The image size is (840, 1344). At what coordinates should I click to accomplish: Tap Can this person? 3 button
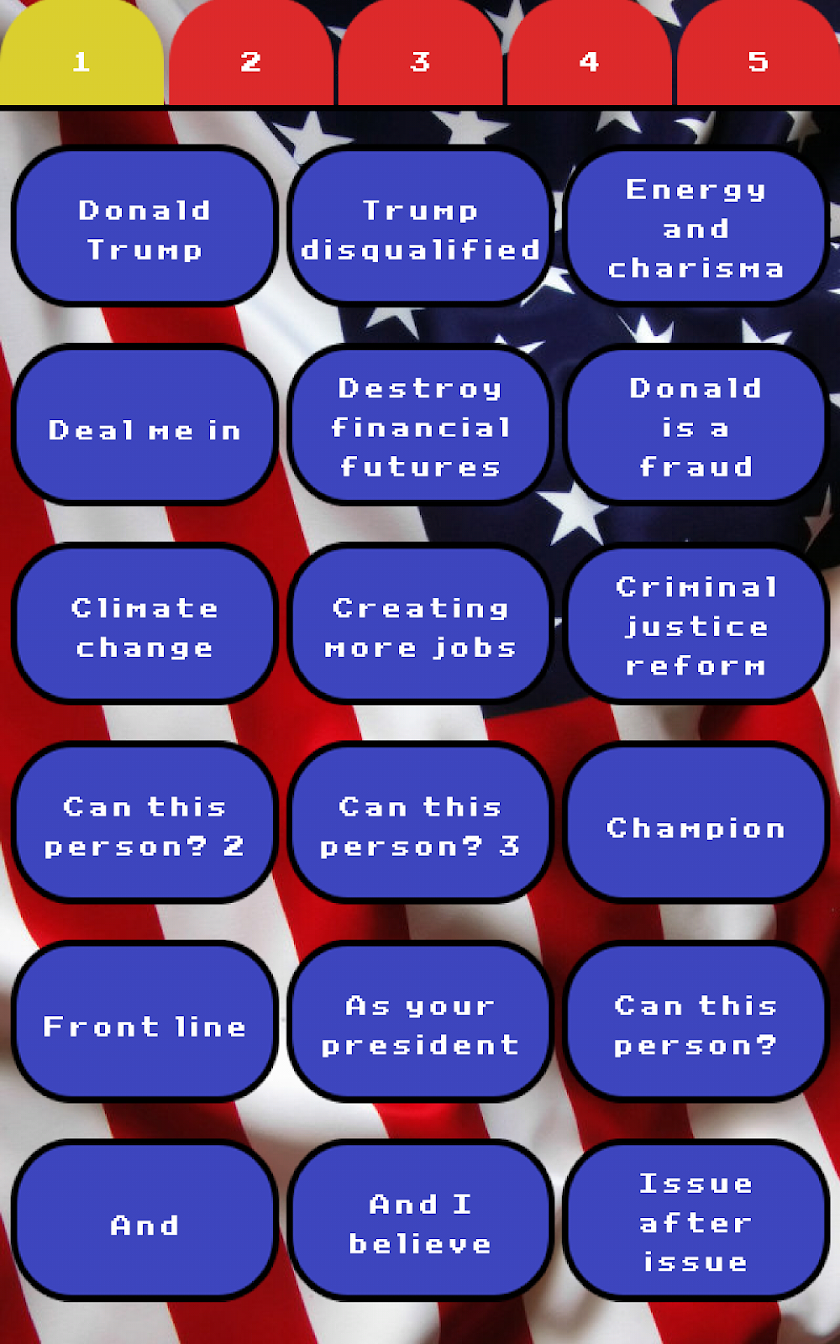pyautogui.click(x=420, y=824)
